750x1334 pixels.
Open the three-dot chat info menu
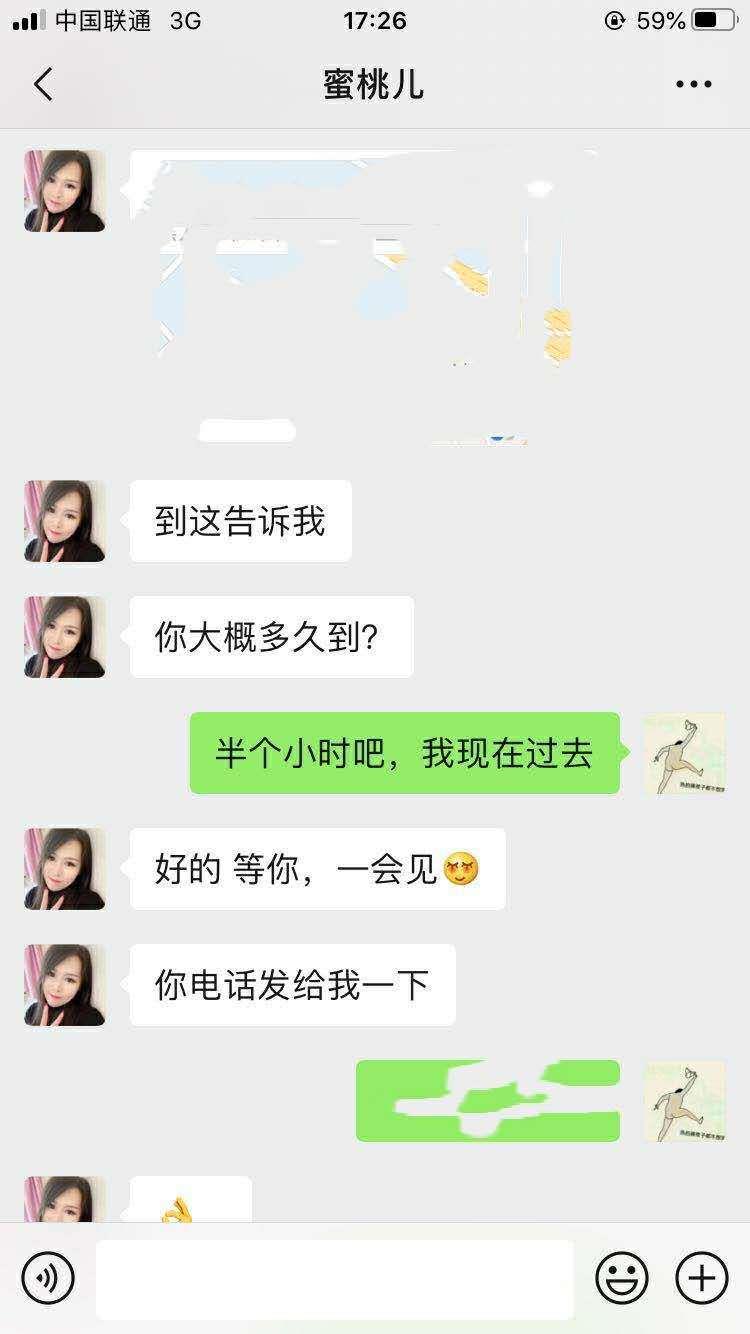coord(693,85)
